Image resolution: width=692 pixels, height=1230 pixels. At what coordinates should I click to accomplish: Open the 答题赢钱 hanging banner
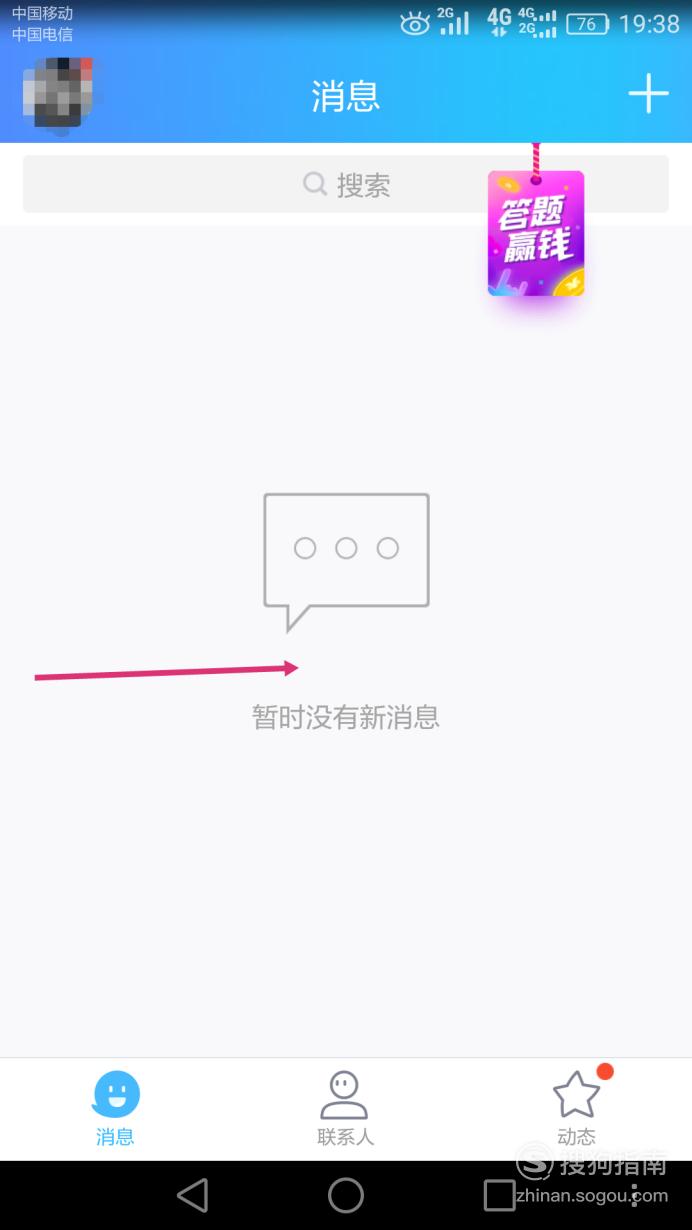click(x=536, y=232)
